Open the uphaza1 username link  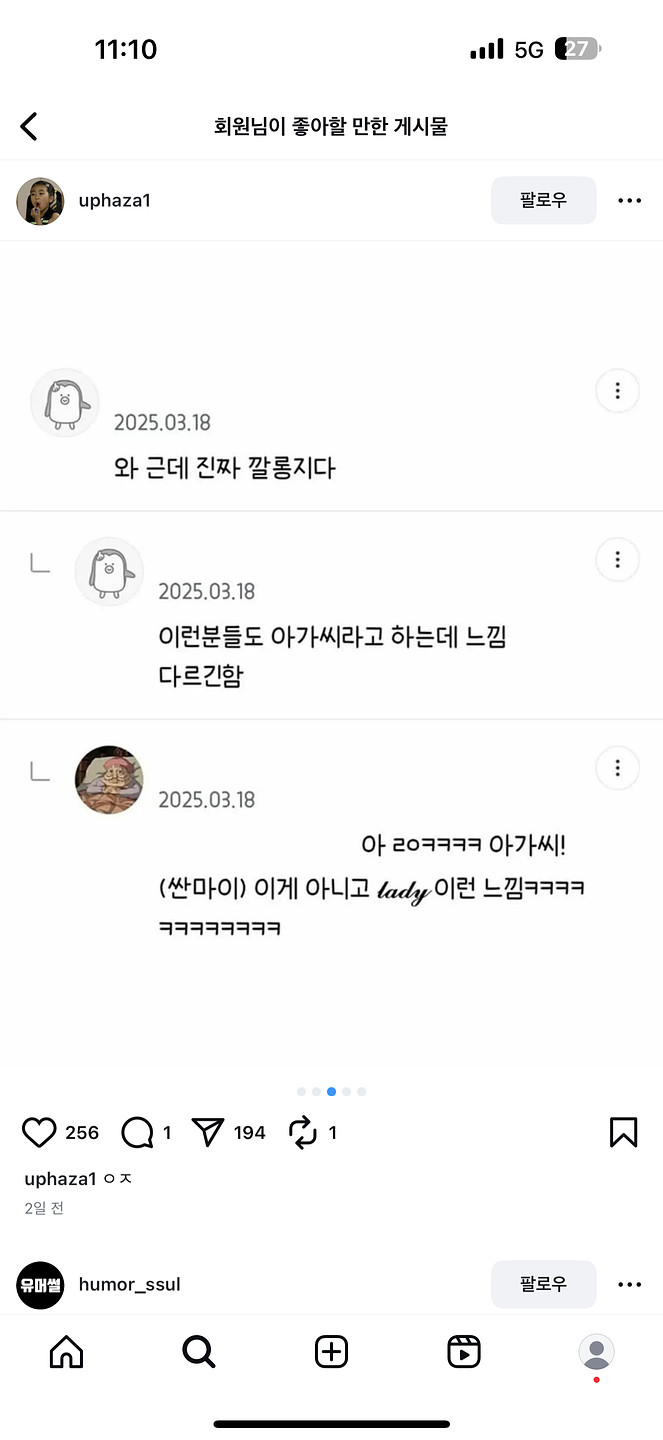click(x=114, y=201)
